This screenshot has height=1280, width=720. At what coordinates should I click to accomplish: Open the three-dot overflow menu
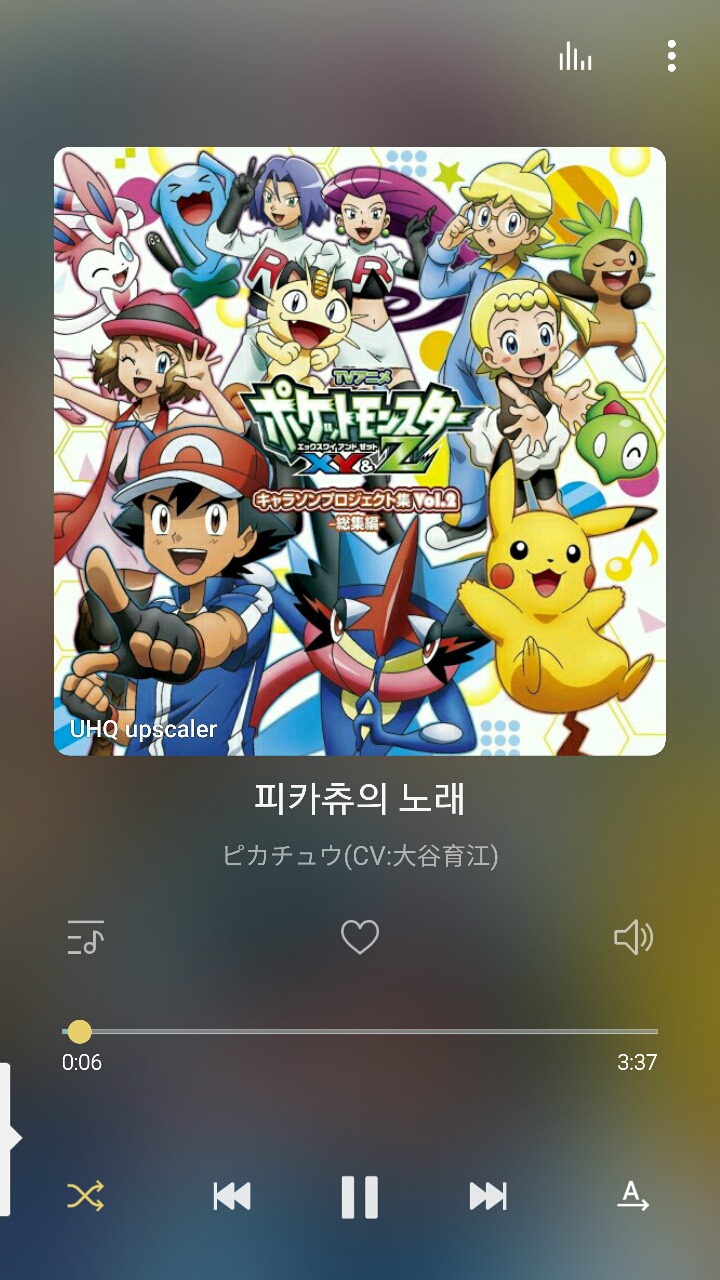click(672, 56)
